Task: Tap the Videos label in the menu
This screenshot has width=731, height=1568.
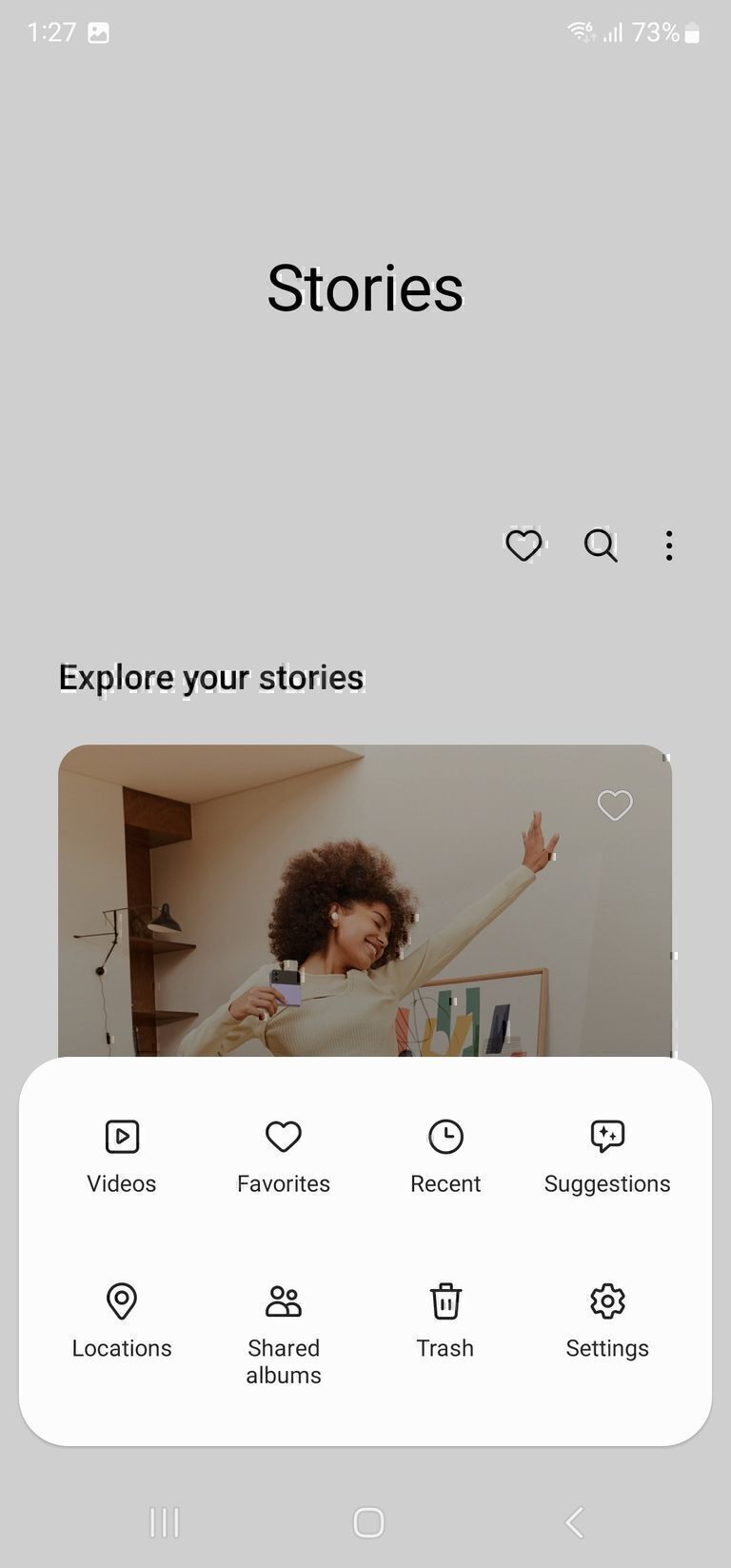Action: (x=121, y=1183)
